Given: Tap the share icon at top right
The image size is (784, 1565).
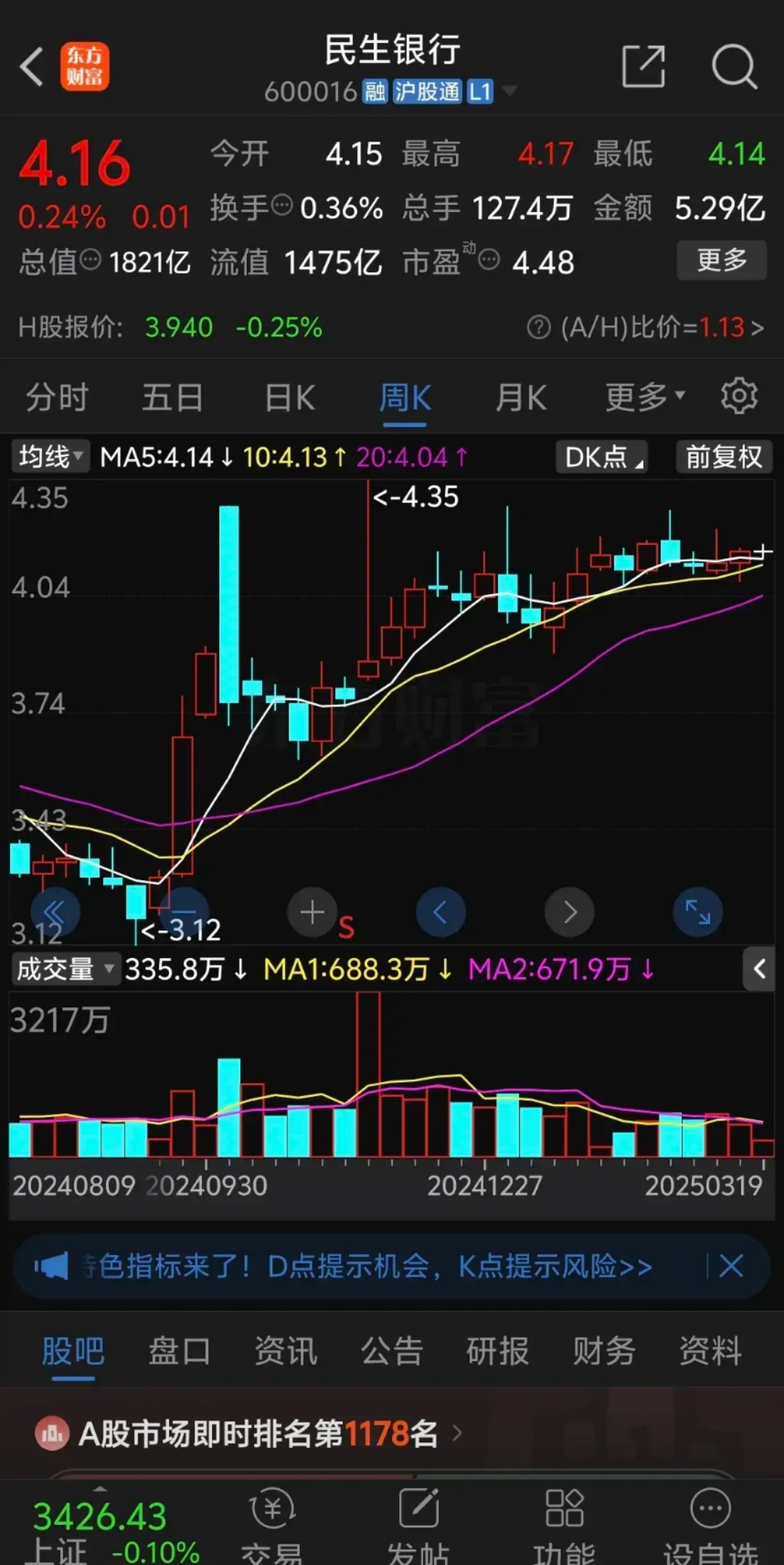Looking at the screenshot, I should 643,66.
